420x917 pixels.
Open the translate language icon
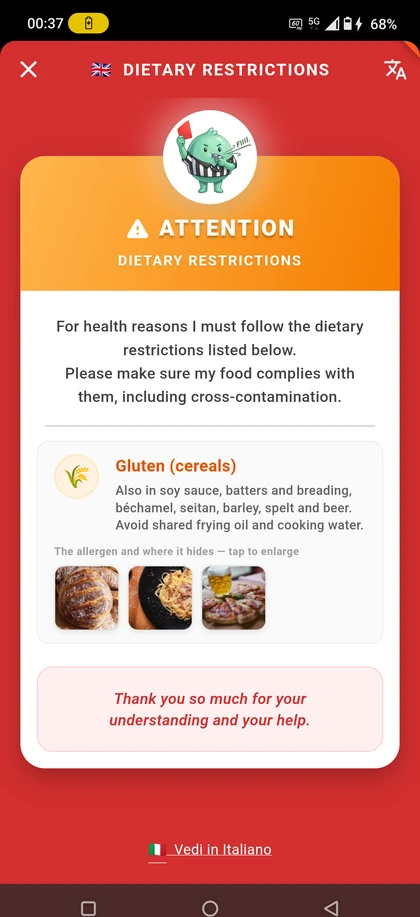point(395,70)
